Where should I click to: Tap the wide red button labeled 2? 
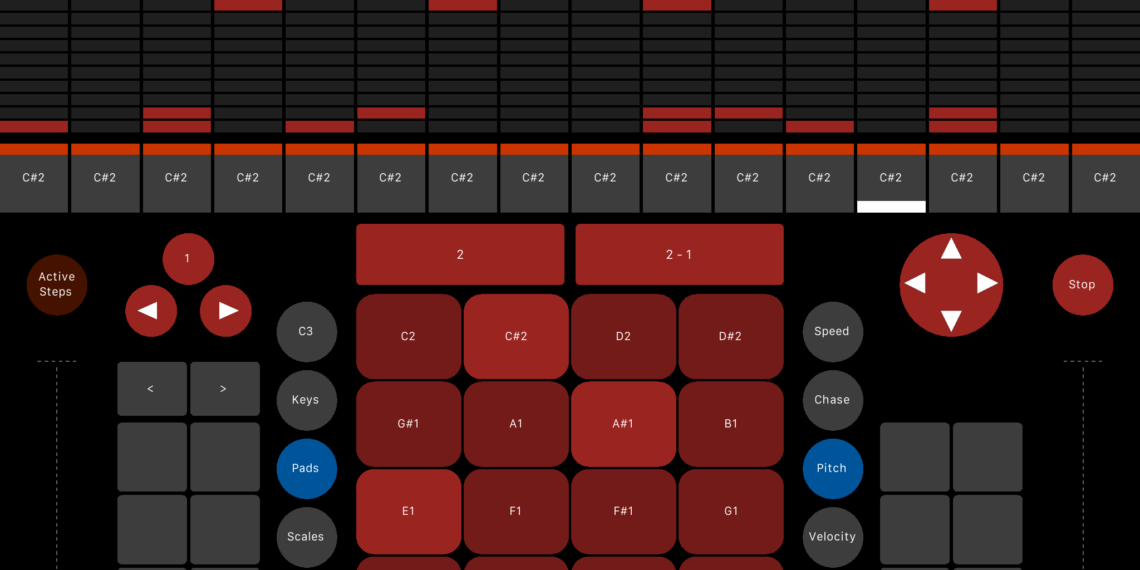click(460, 255)
